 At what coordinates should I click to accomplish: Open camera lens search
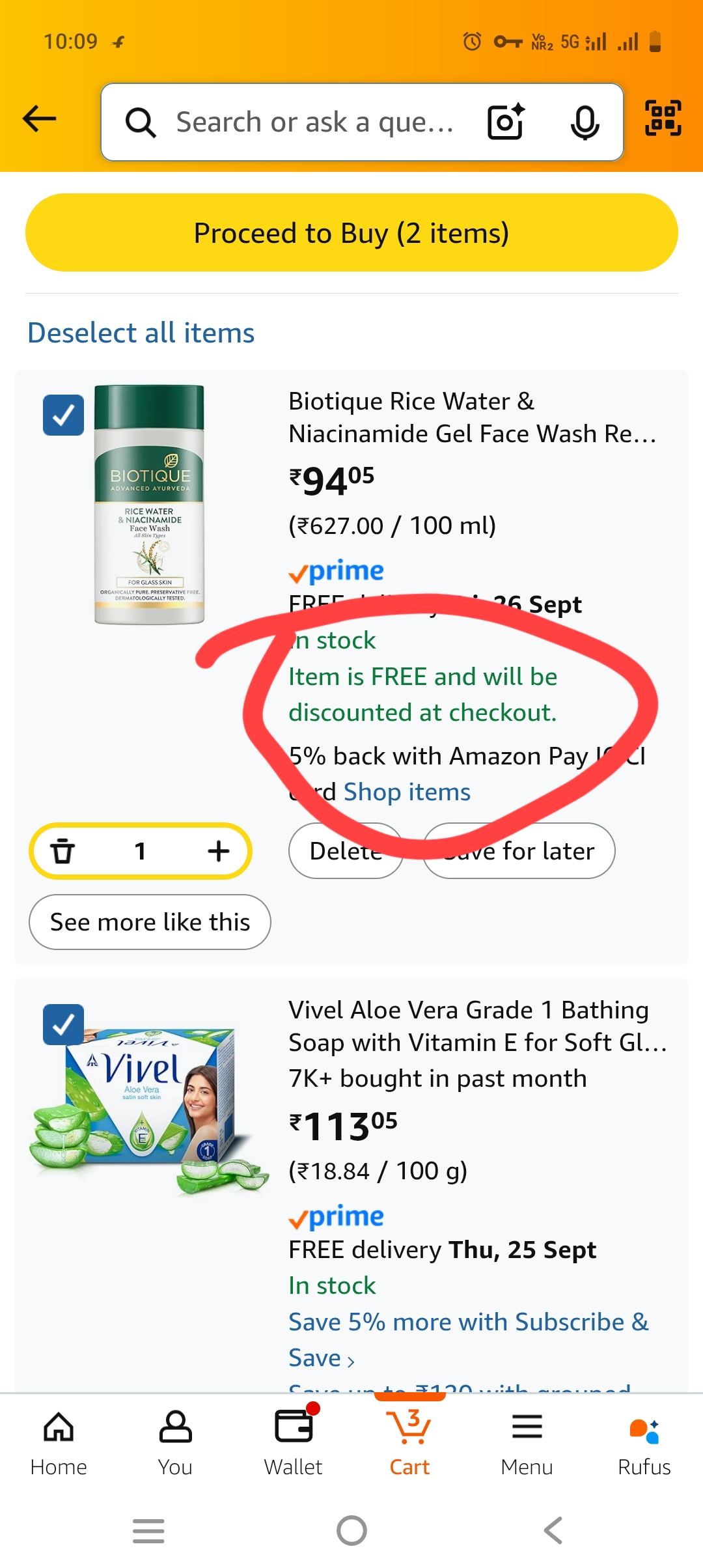pyautogui.click(x=506, y=122)
